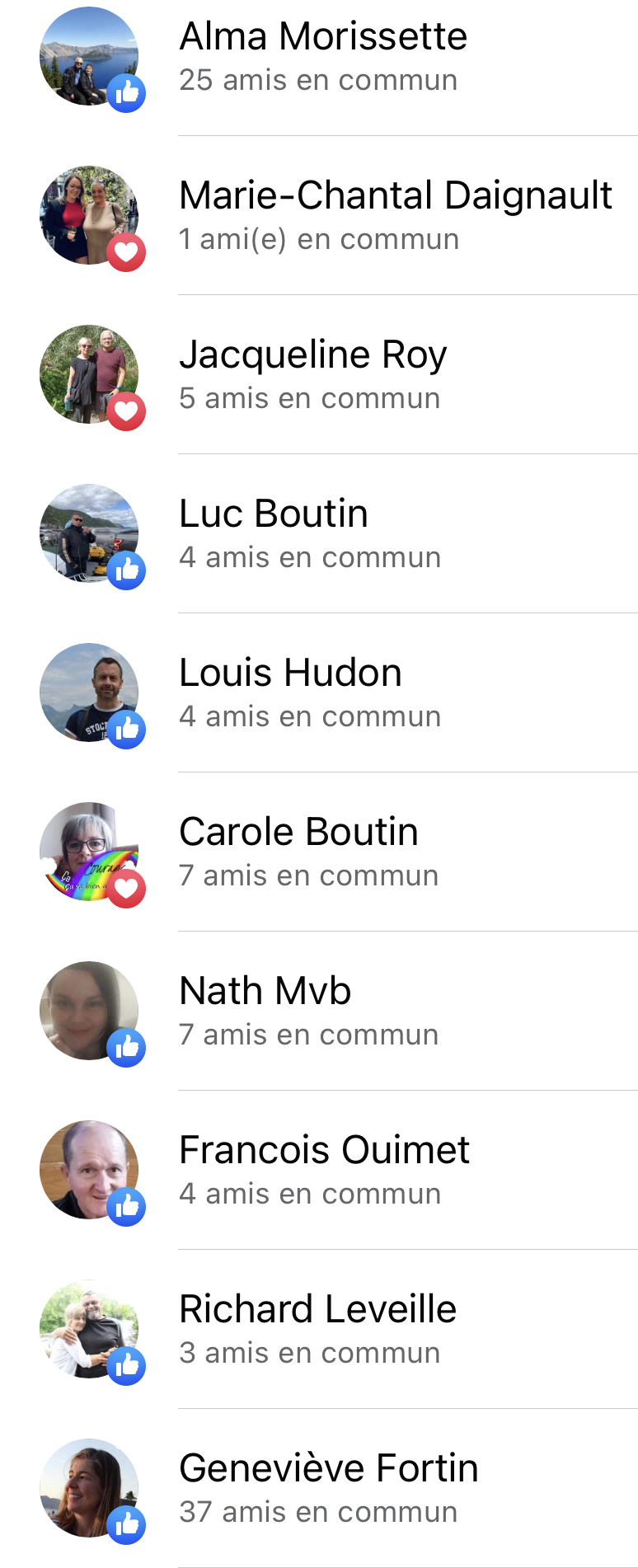This screenshot has width=638, height=1568.
Task: Select Luc Boutin in the list
Action: (274, 515)
